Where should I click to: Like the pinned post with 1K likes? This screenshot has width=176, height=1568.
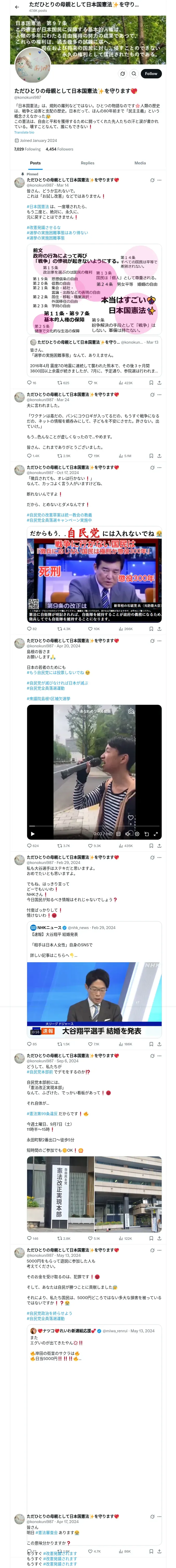pos(92,383)
